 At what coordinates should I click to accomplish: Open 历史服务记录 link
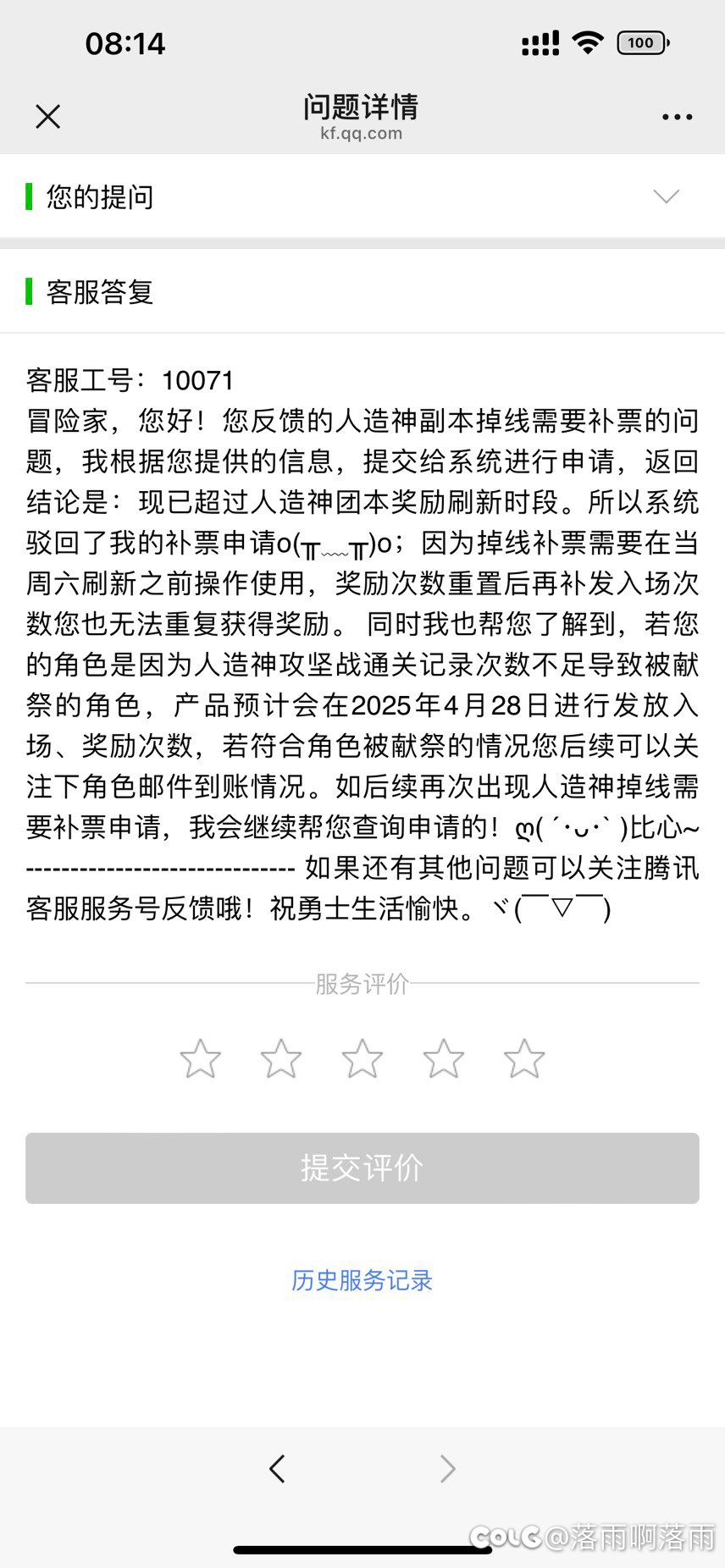(362, 1279)
